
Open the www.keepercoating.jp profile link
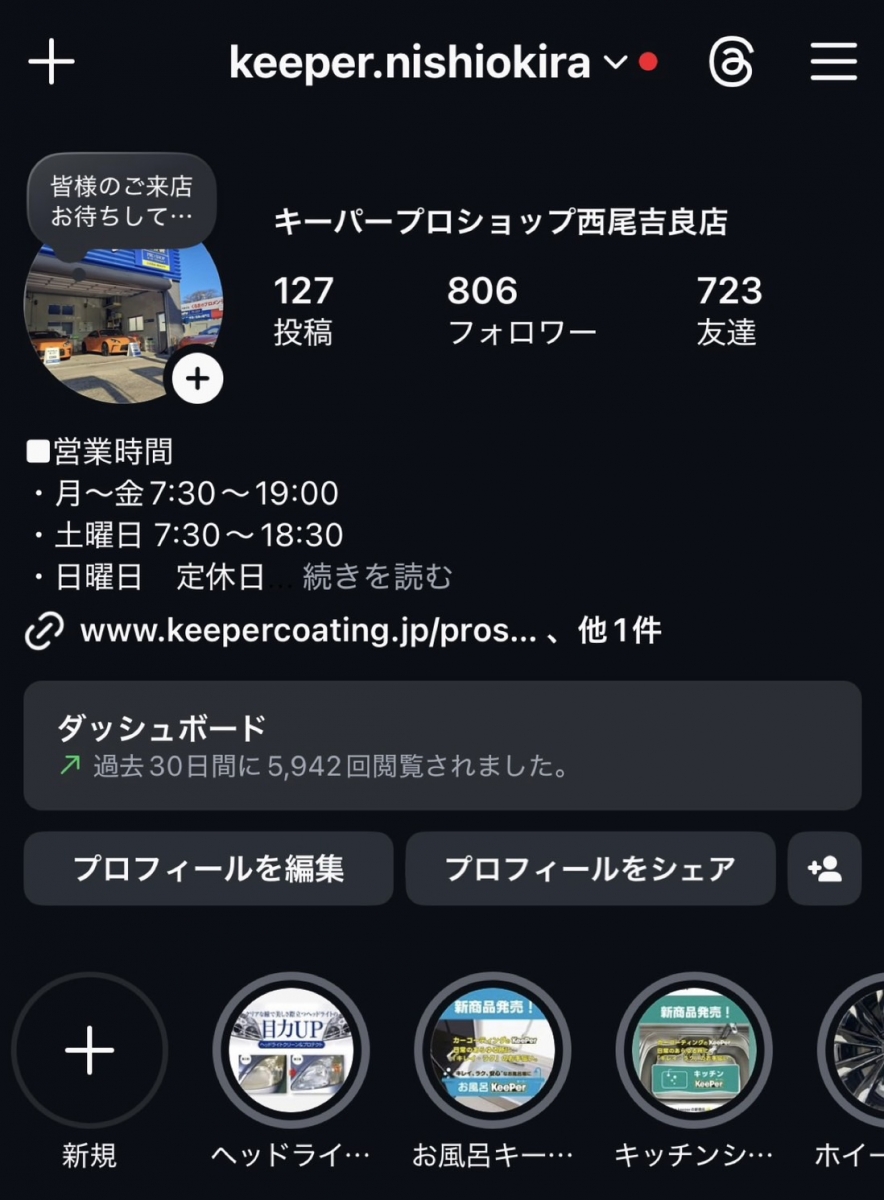click(x=308, y=631)
